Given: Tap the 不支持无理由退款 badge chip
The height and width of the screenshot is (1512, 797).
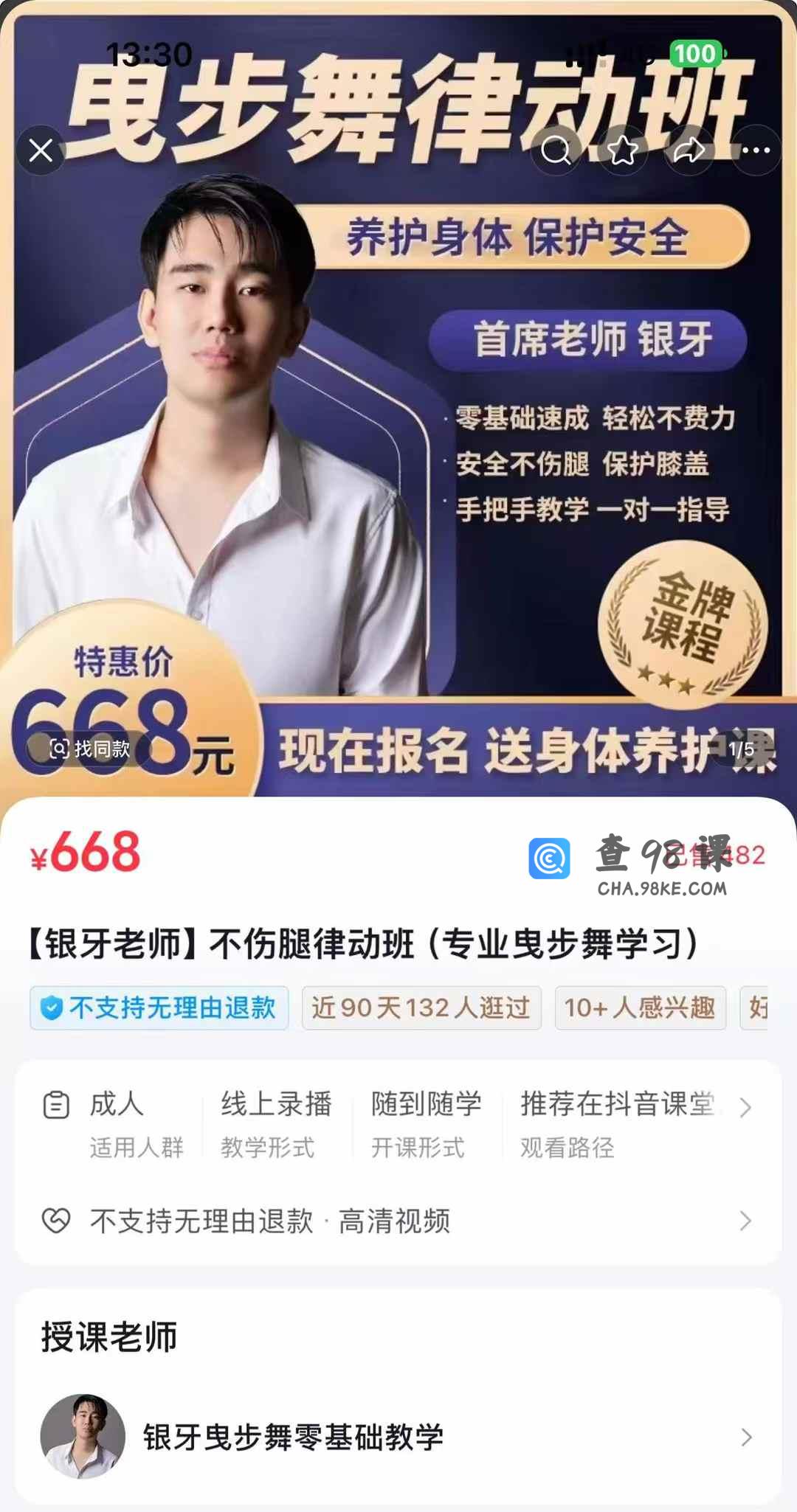Looking at the screenshot, I should (x=159, y=1008).
